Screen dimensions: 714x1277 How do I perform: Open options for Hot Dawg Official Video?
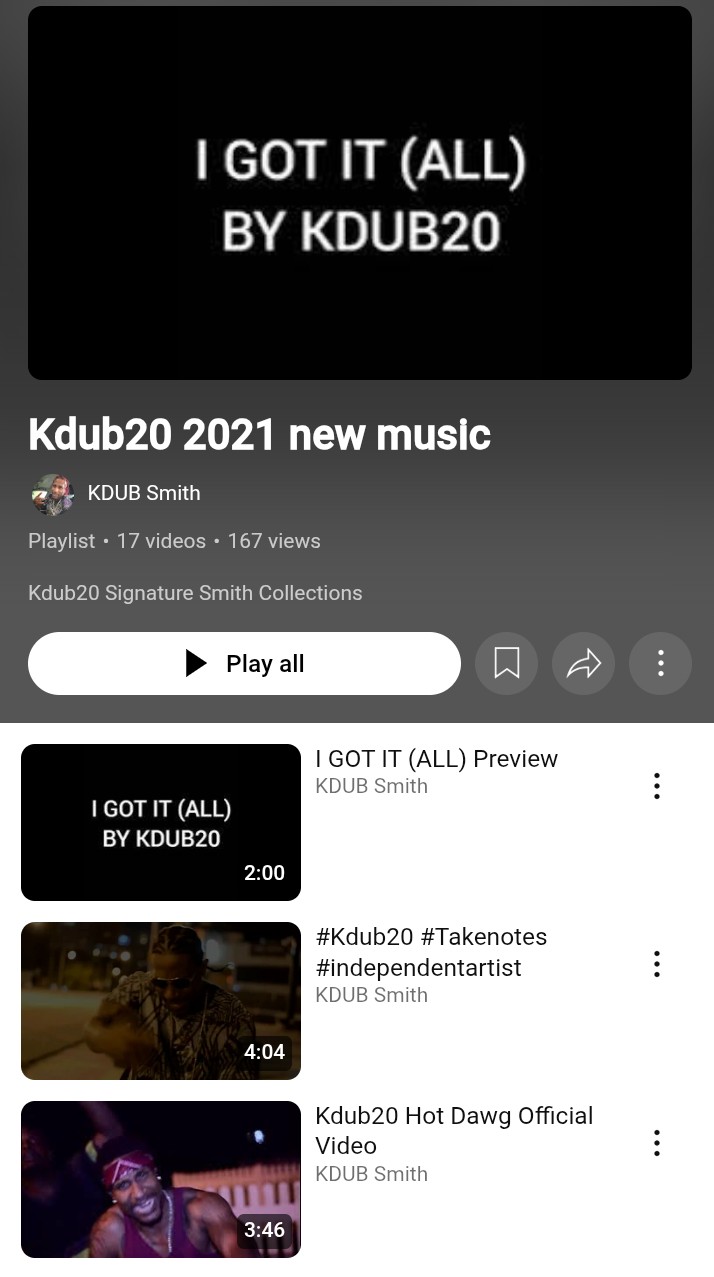(656, 1143)
